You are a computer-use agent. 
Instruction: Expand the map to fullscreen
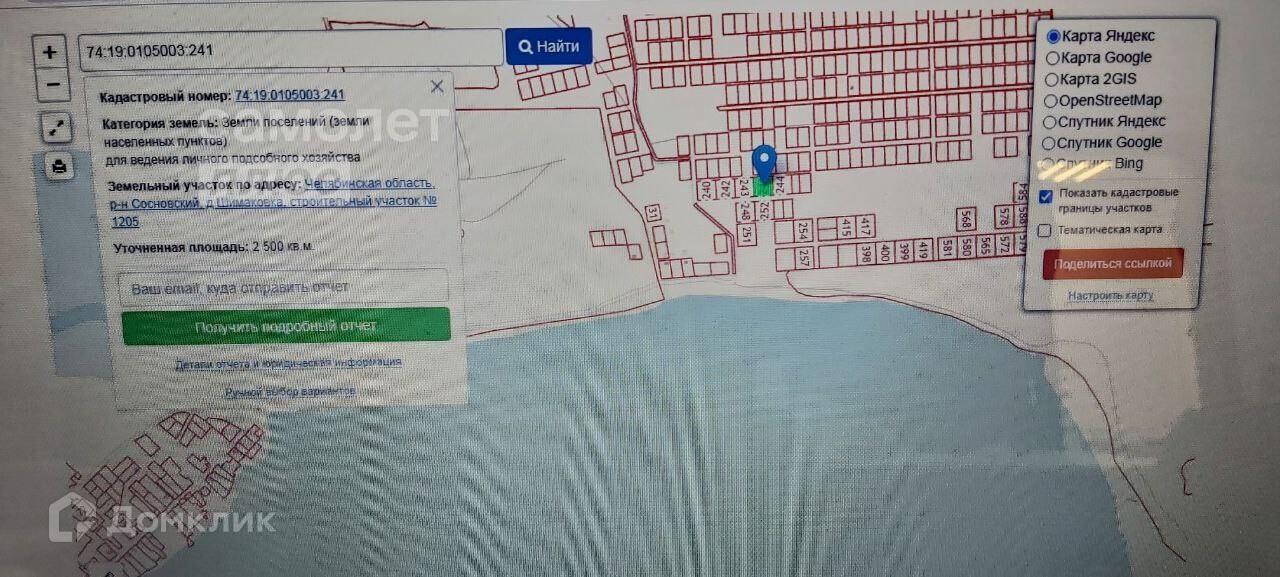coord(56,127)
